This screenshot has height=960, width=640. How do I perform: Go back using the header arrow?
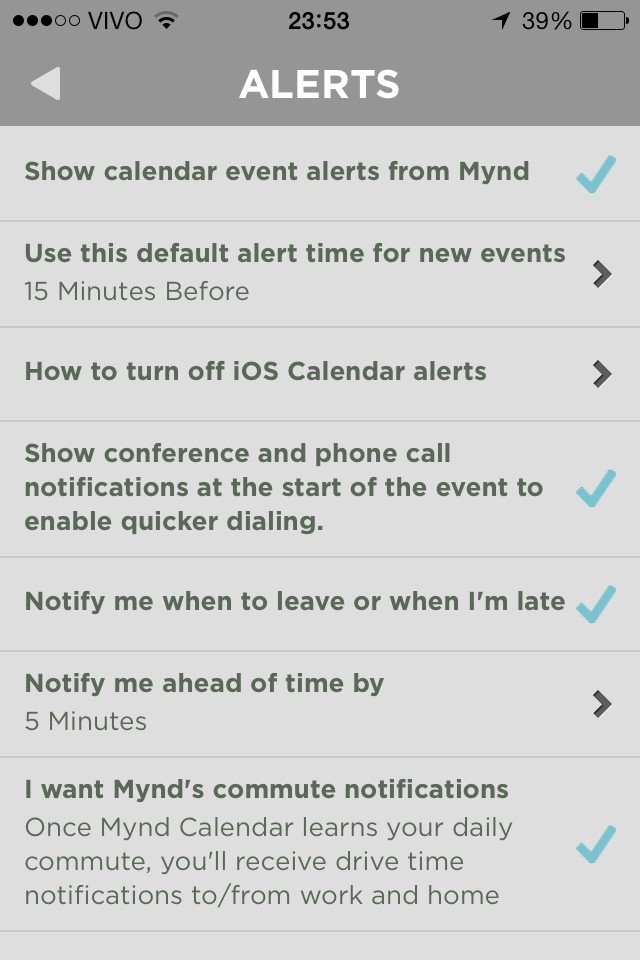tap(46, 84)
